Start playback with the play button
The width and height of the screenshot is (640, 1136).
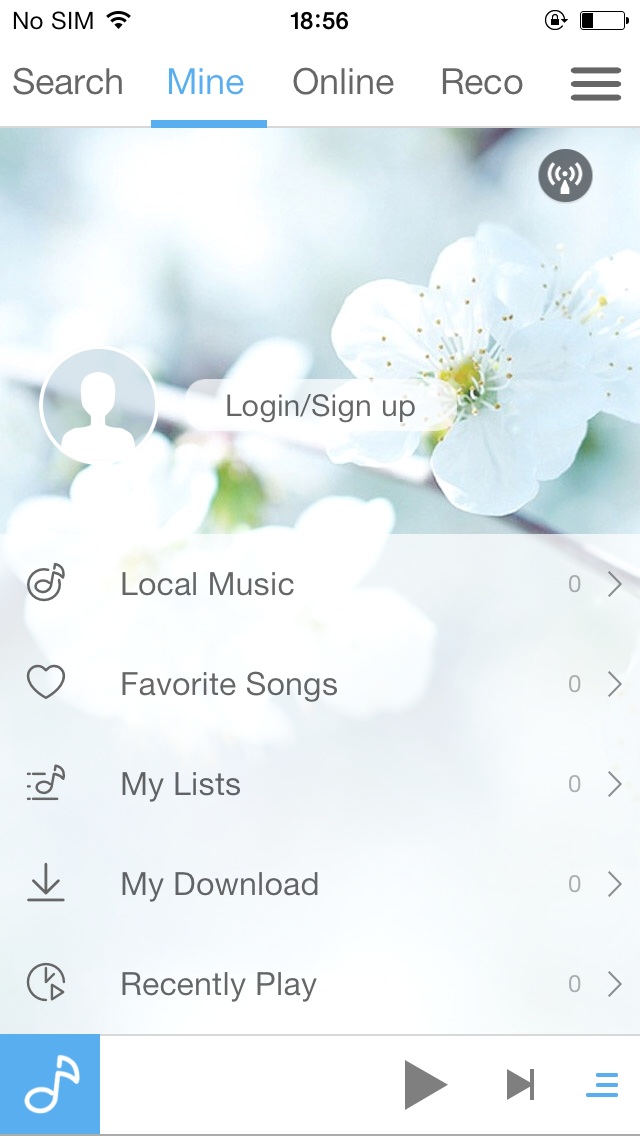pos(425,1085)
